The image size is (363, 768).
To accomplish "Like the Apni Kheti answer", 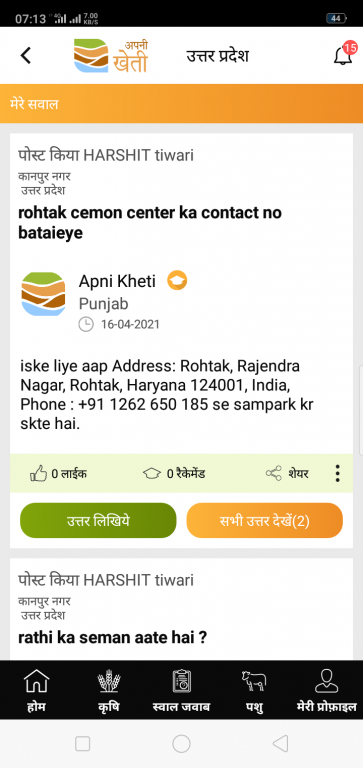I will pos(59,474).
